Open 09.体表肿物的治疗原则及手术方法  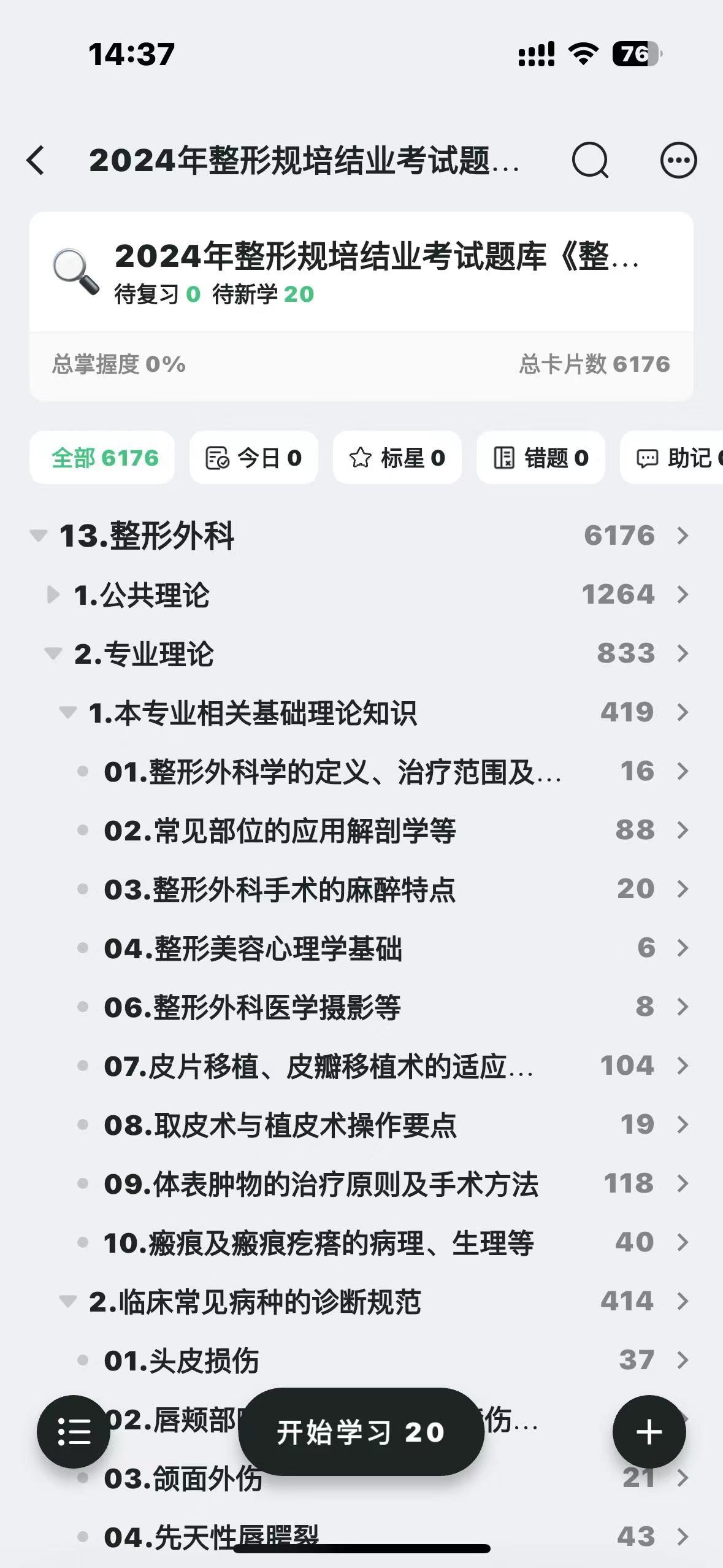click(x=321, y=1184)
